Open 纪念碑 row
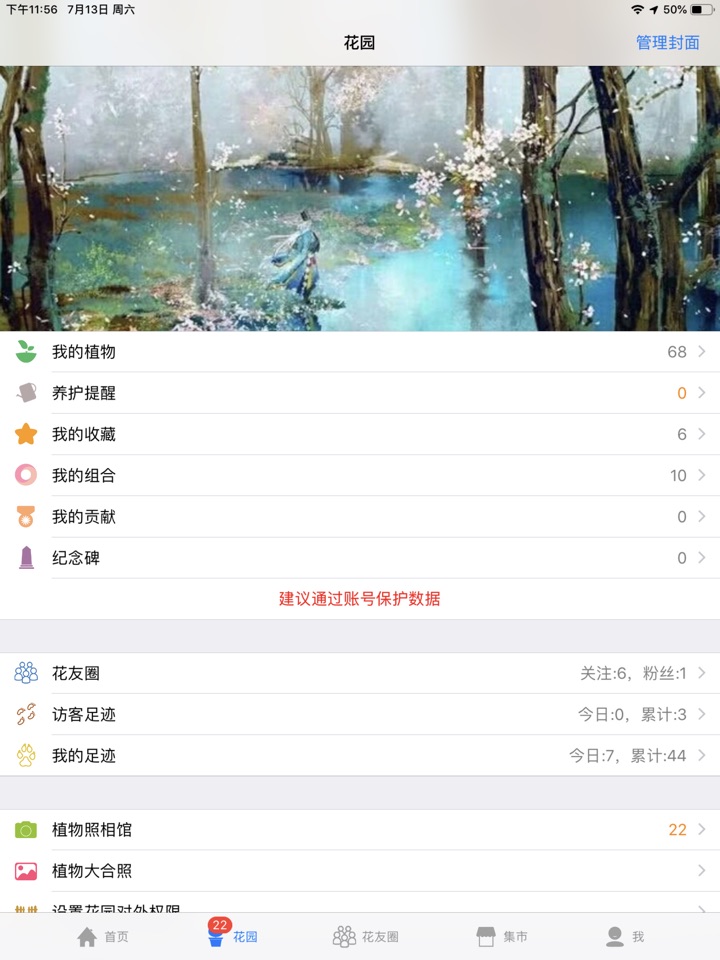This screenshot has height=960, width=720. point(360,558)
